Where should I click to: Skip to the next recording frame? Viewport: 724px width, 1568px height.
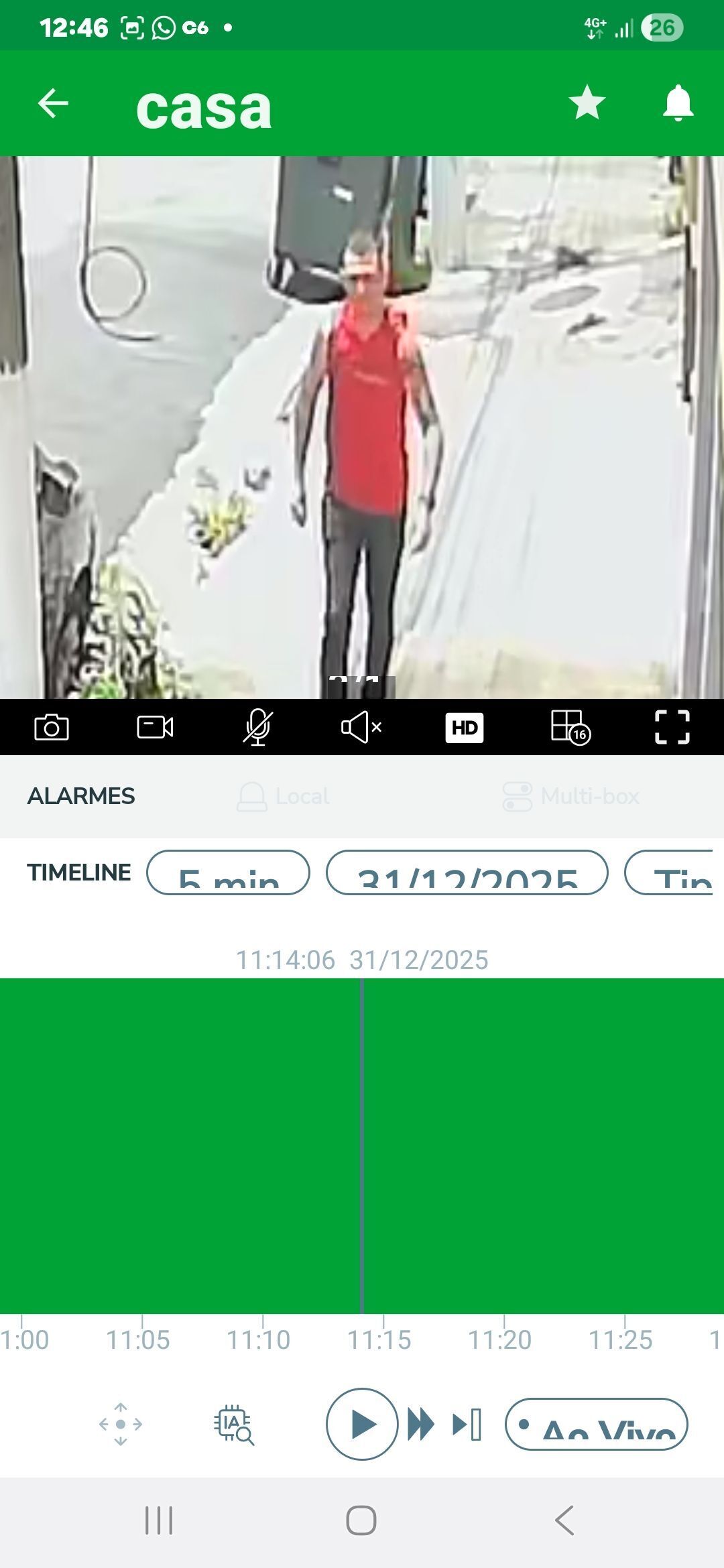[467, 1424]
